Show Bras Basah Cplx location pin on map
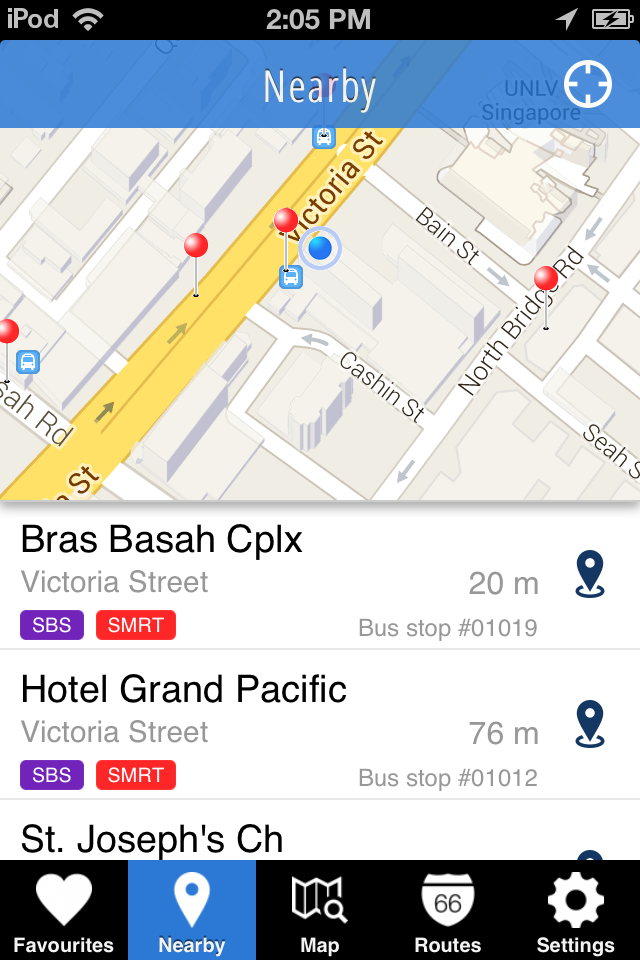The image size is (640, 960). (590, 576)
